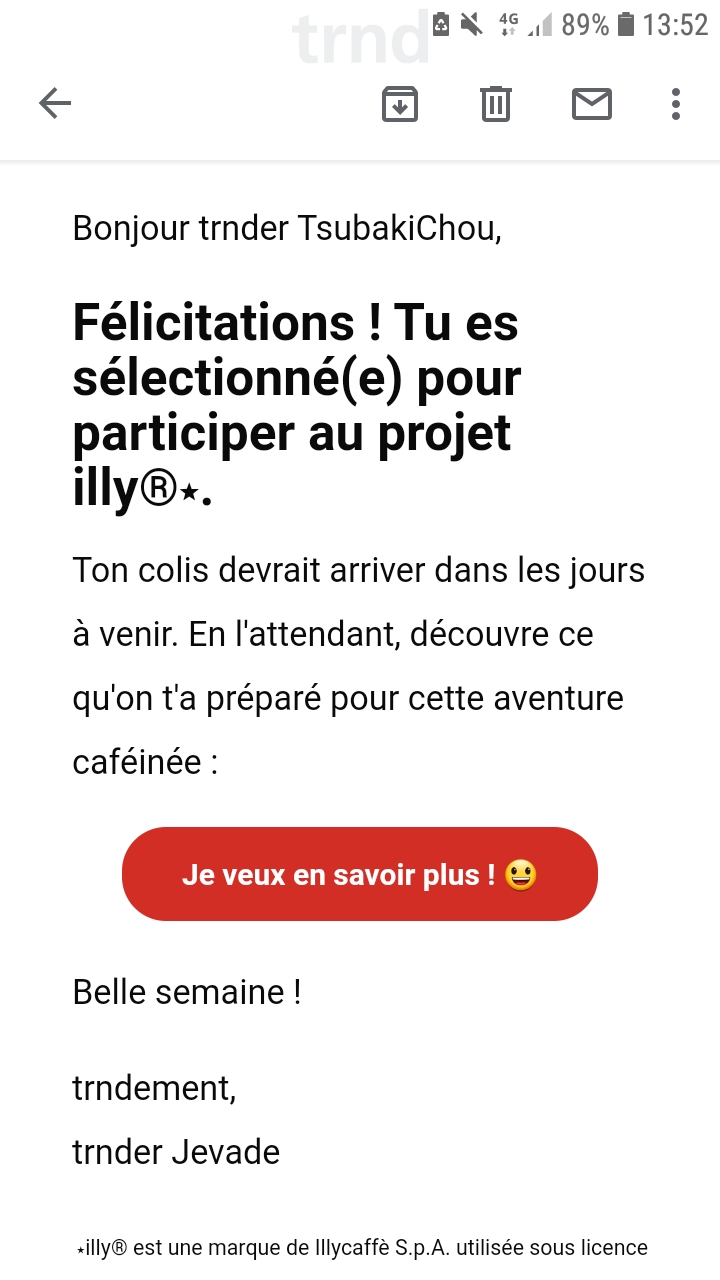The height and width of the screenshot is (1280, 720).
Task: Go back to the inbox
Action: [55, 103]
